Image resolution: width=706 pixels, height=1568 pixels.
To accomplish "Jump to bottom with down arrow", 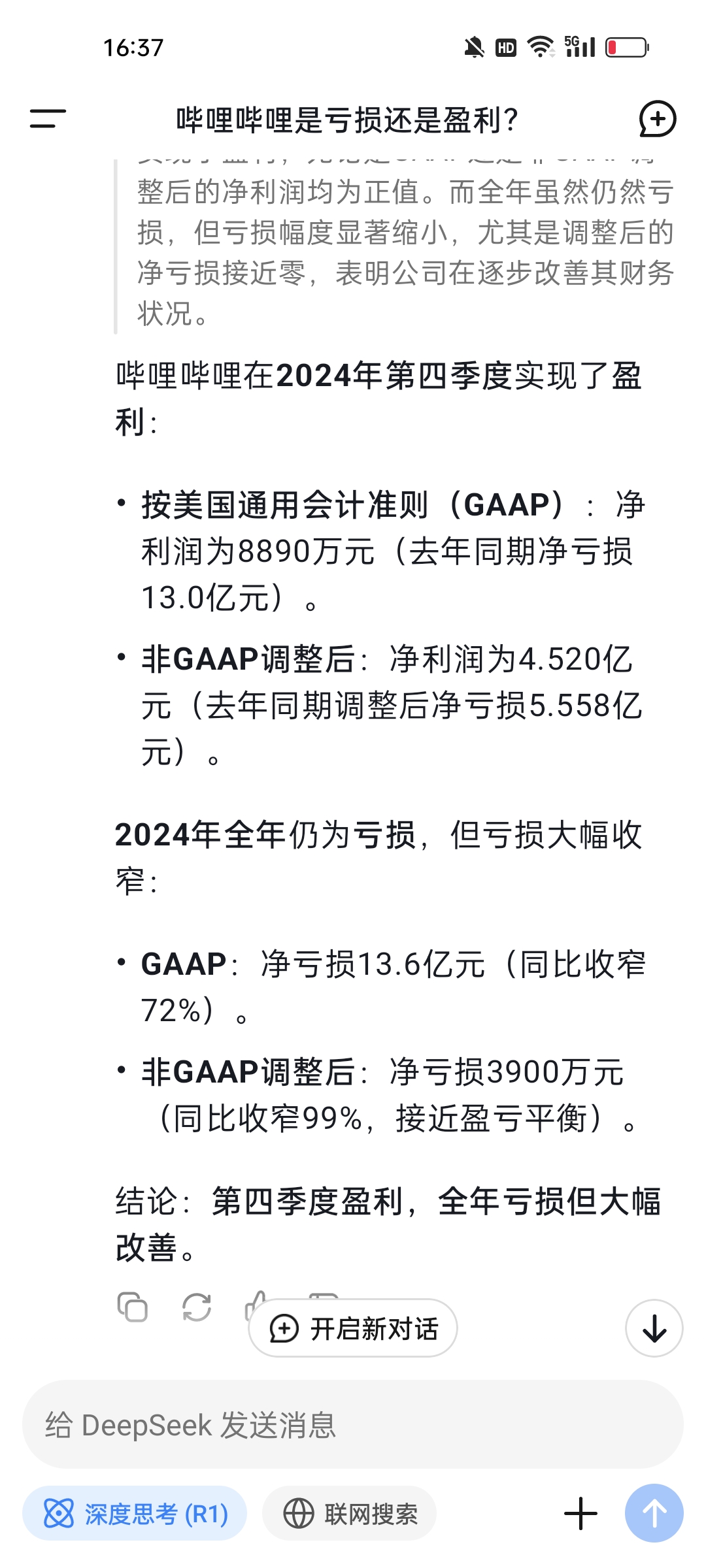I will [654, 1328].
